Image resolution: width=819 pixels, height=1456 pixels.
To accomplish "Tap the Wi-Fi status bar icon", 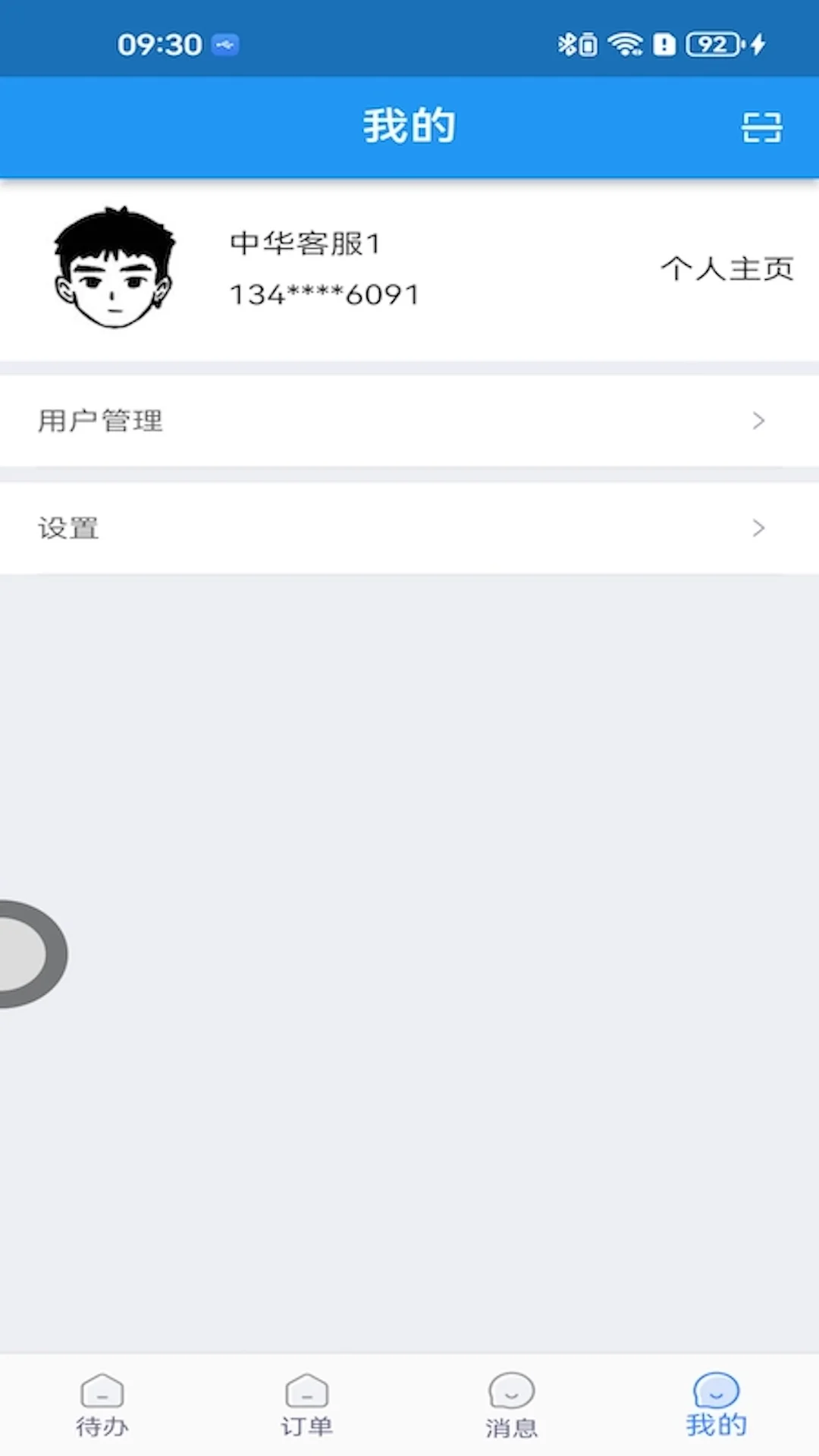I will 623,45.
